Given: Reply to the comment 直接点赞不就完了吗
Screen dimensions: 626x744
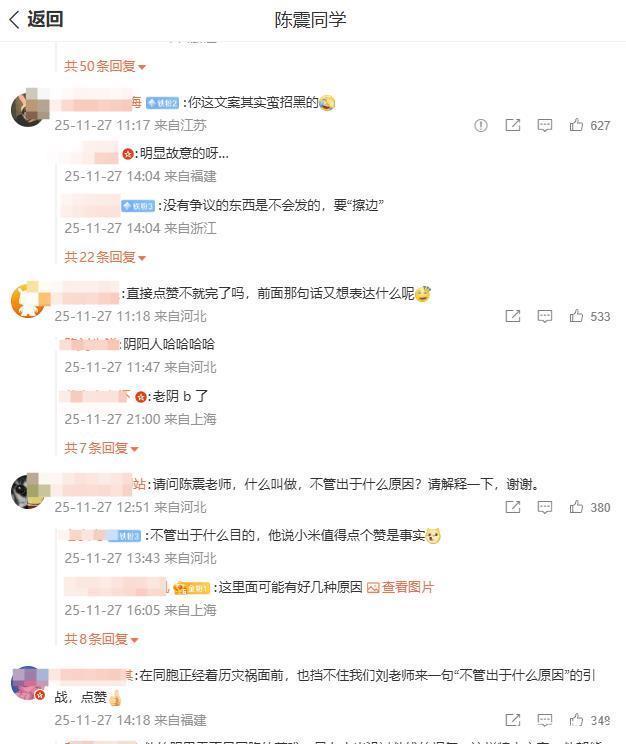Looking at the screenshot, I should pyautogui.click(x=545, y=316).
